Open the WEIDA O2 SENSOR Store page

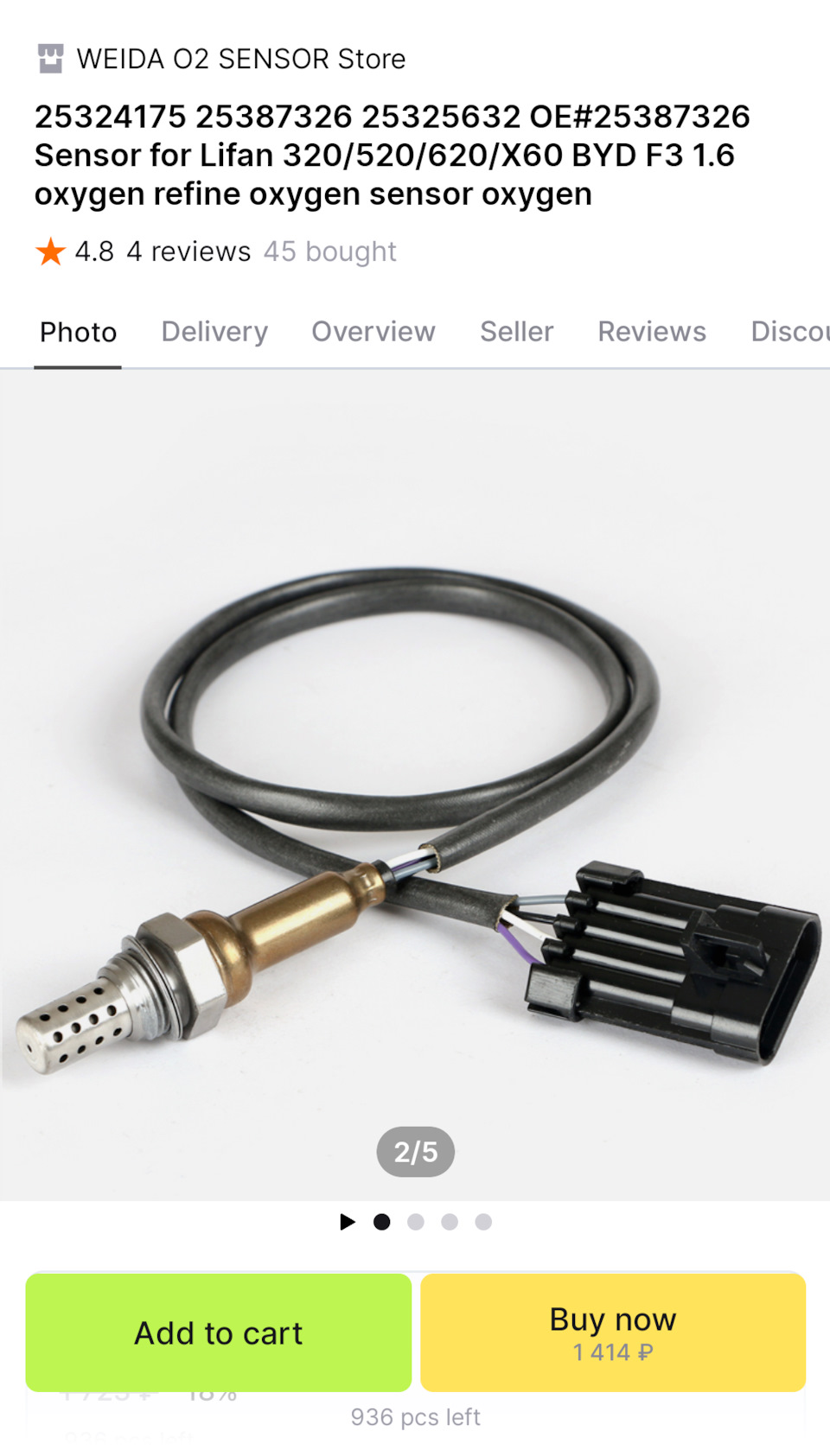(222, 59)
